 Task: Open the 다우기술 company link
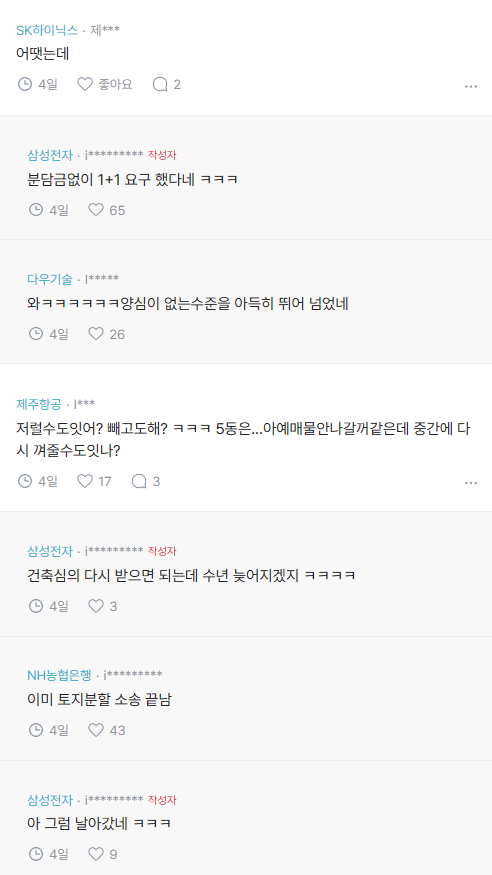coord(50,278)
